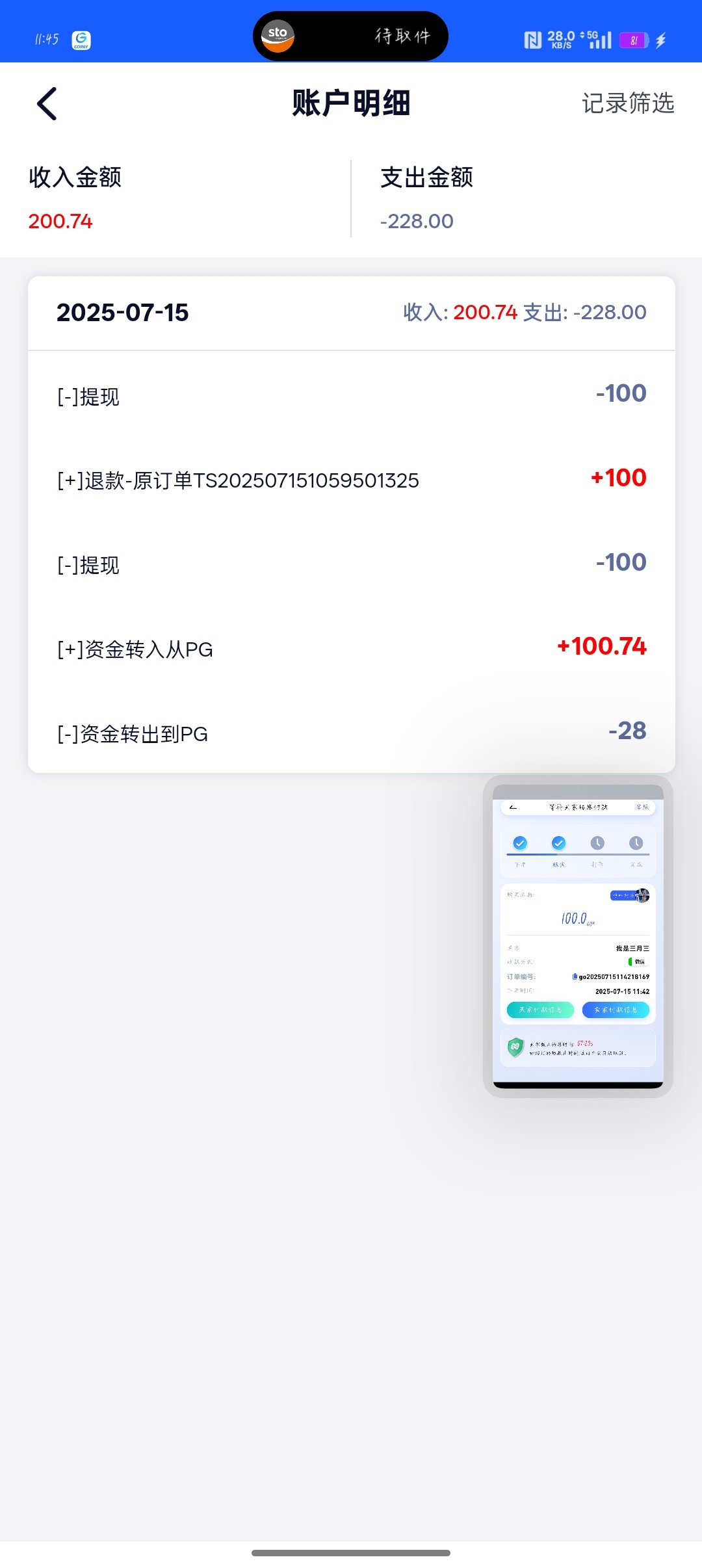The width and height of the screenshot is (702, 1568).
Task: Open the 资金转入从PG +100.74 record
Action: click(352, 648)
